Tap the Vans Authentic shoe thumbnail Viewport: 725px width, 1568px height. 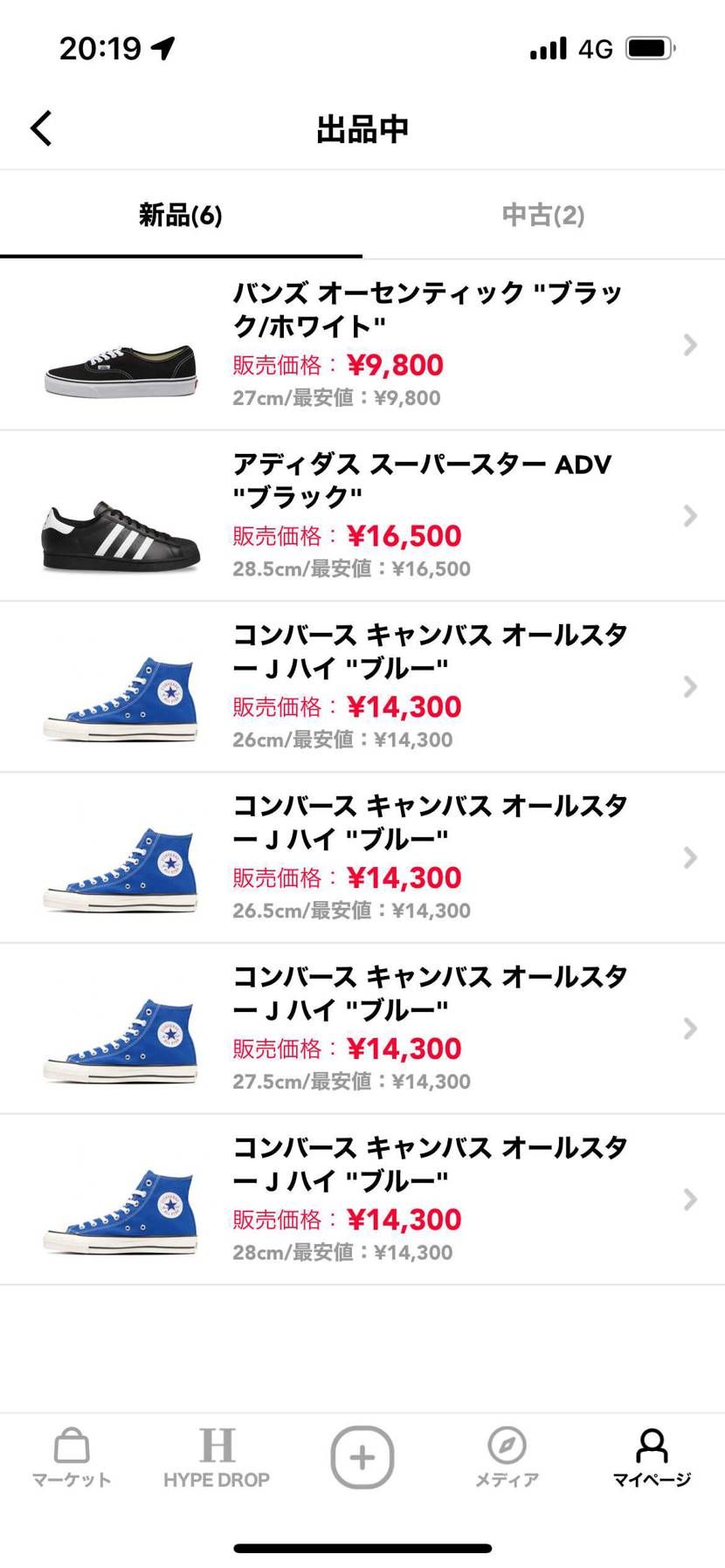(x=120, y=371)
